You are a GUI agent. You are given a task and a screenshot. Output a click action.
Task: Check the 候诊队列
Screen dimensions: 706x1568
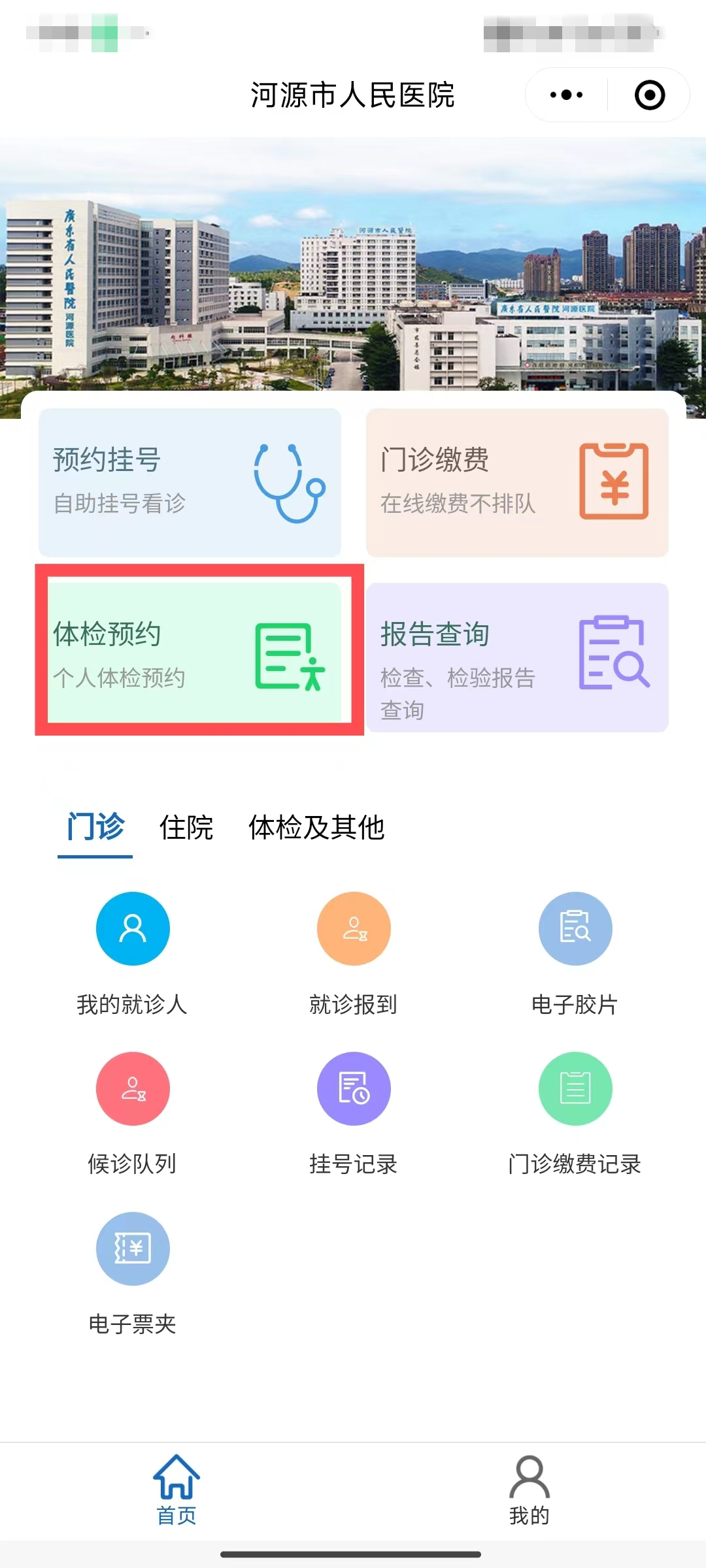[133, 1114]
